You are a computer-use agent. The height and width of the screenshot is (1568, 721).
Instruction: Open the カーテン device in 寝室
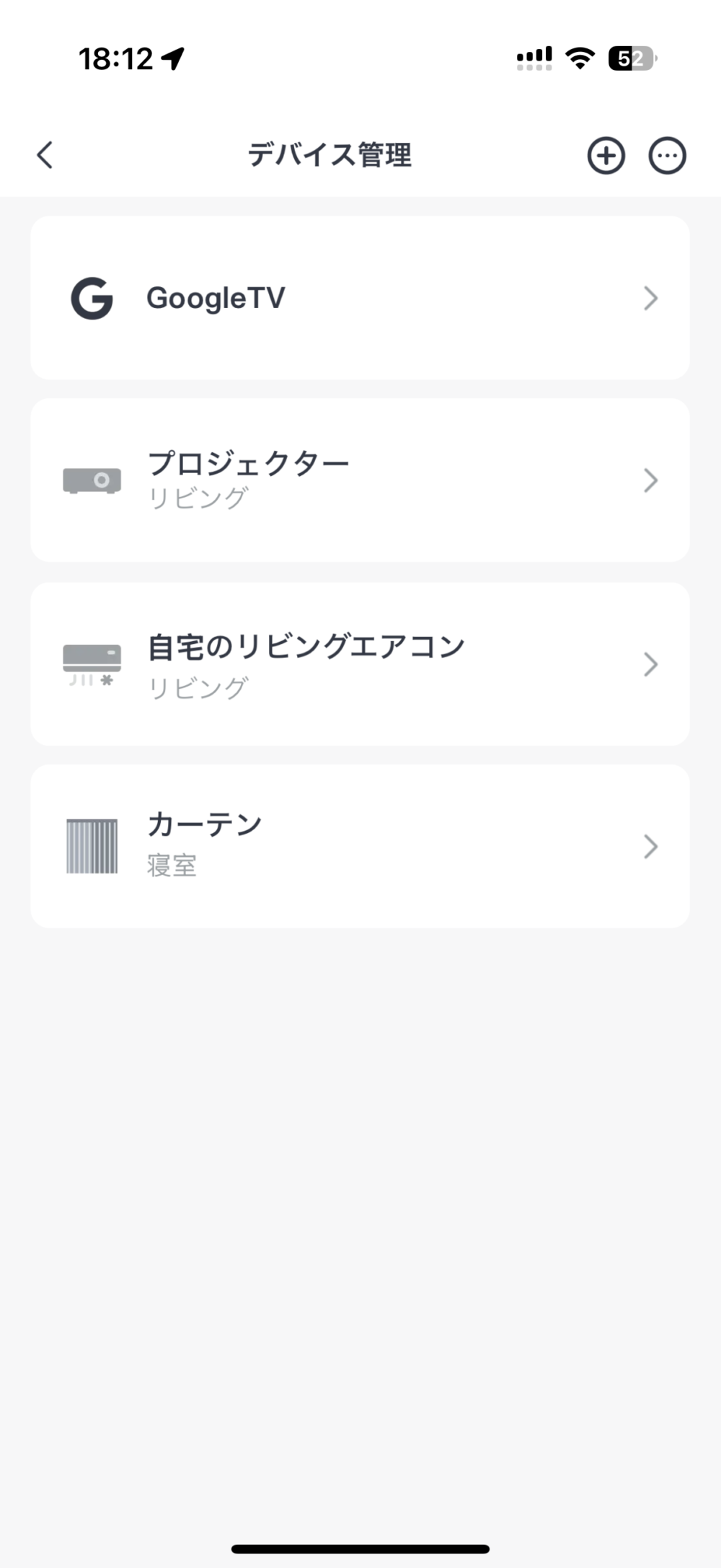(360, 846)
